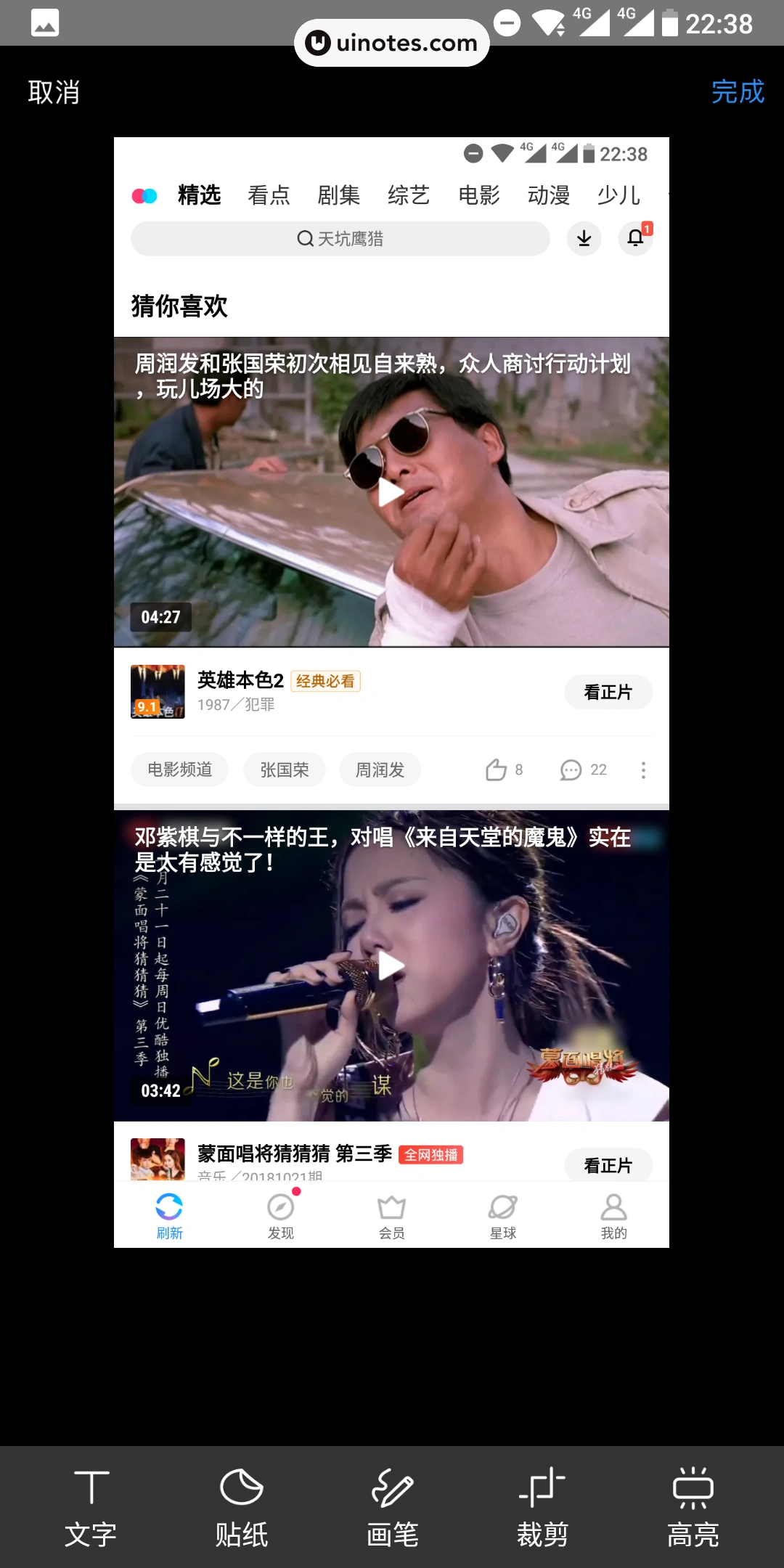Click the three-dot more options icon
784x1568 pixels.
(x=643, y=769)
